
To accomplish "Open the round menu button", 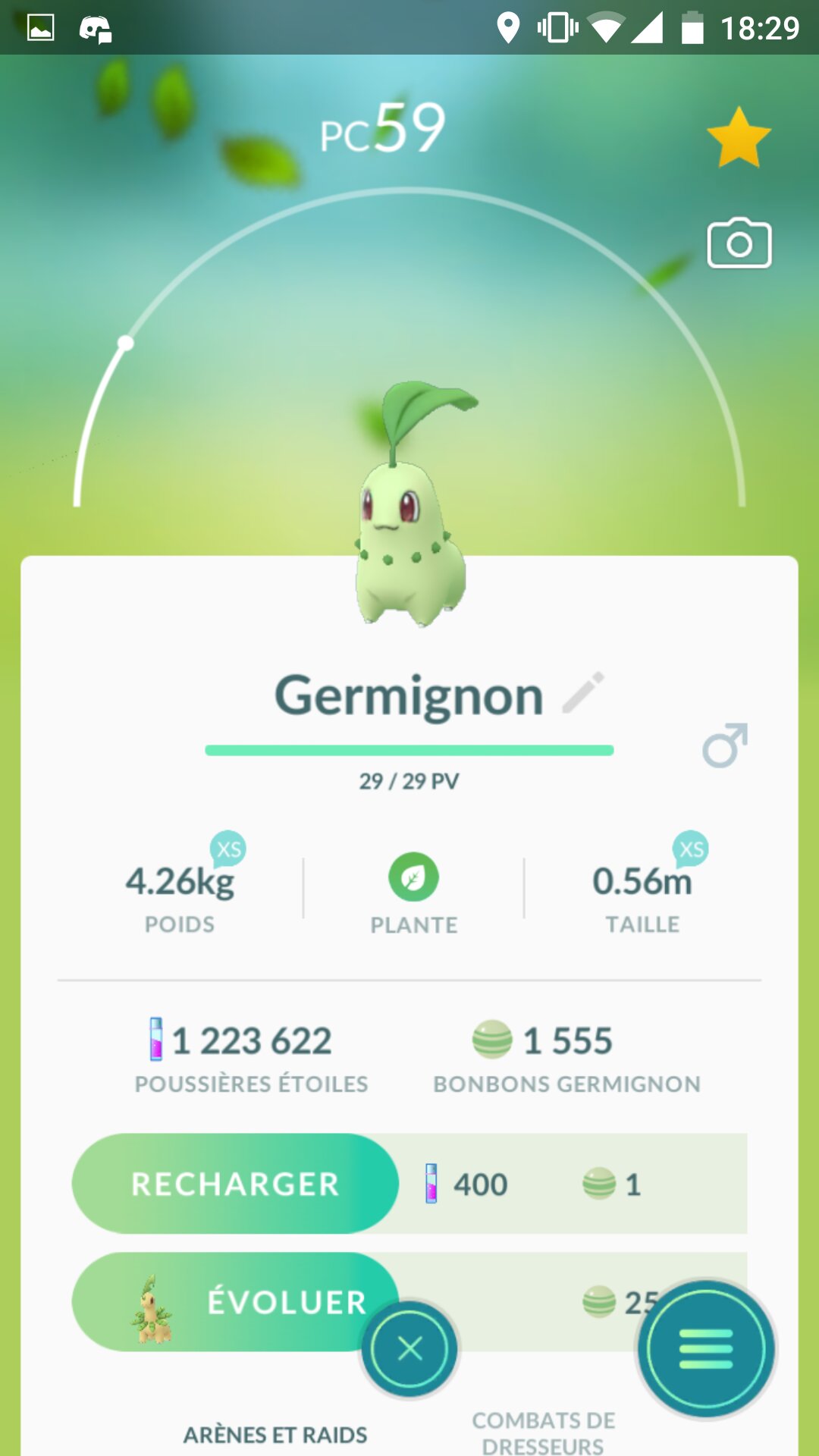I will point(706,1348).
